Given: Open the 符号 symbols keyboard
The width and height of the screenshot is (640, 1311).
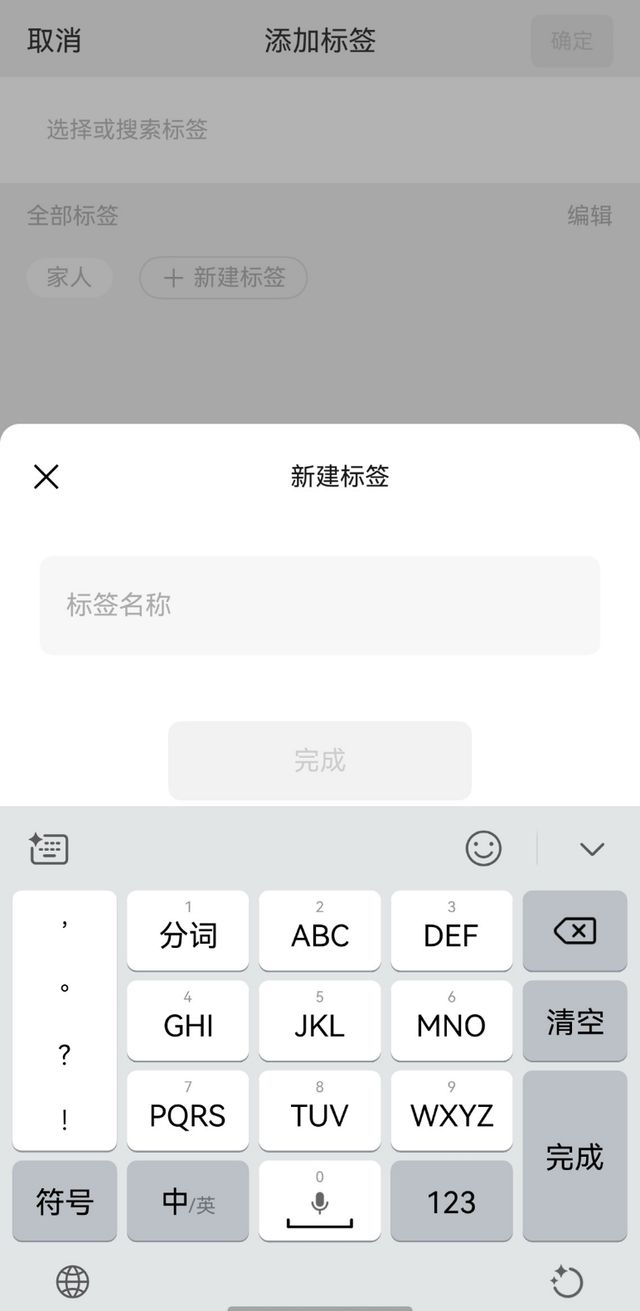Looking at the screenshot, I should (x=65, y=1201).
